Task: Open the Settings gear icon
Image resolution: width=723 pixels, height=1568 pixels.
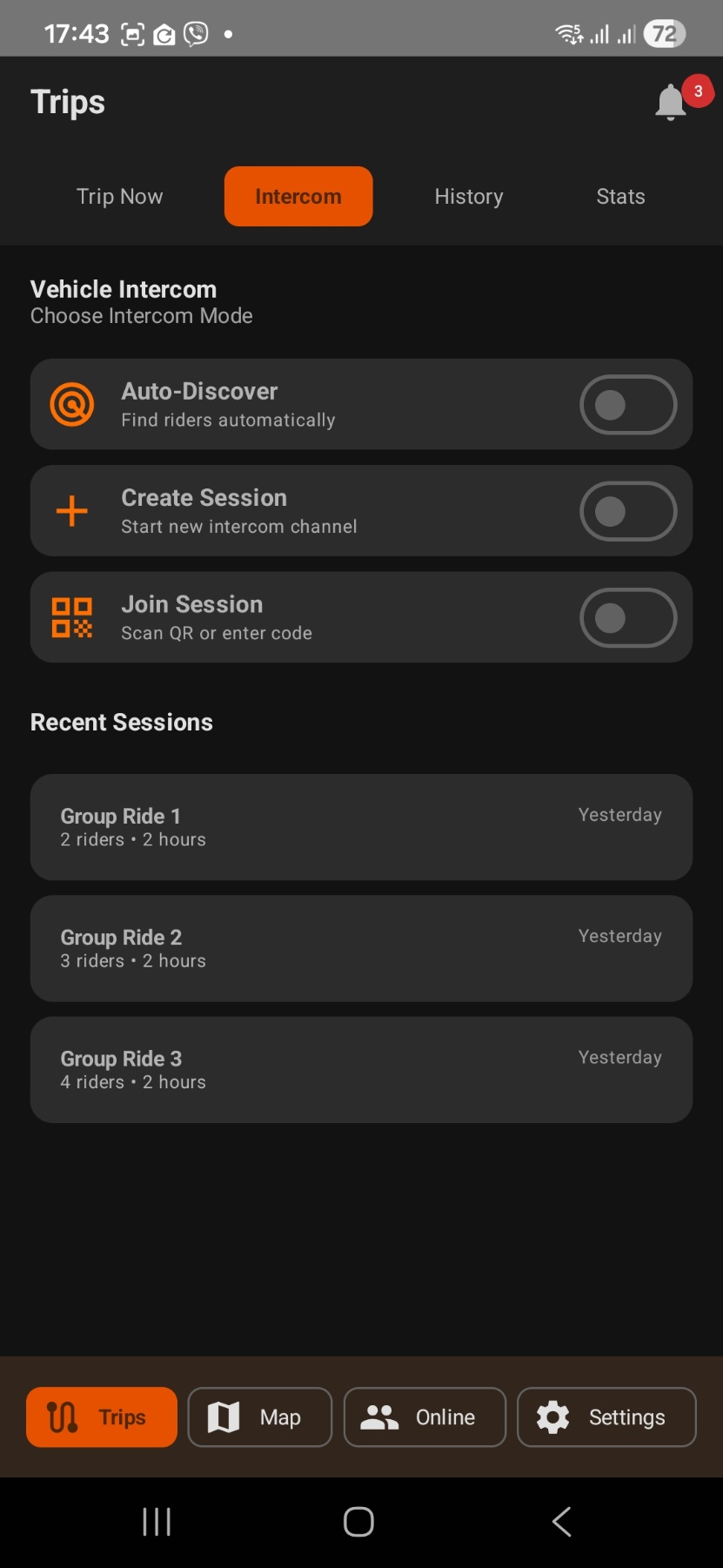Action: 552,1417
